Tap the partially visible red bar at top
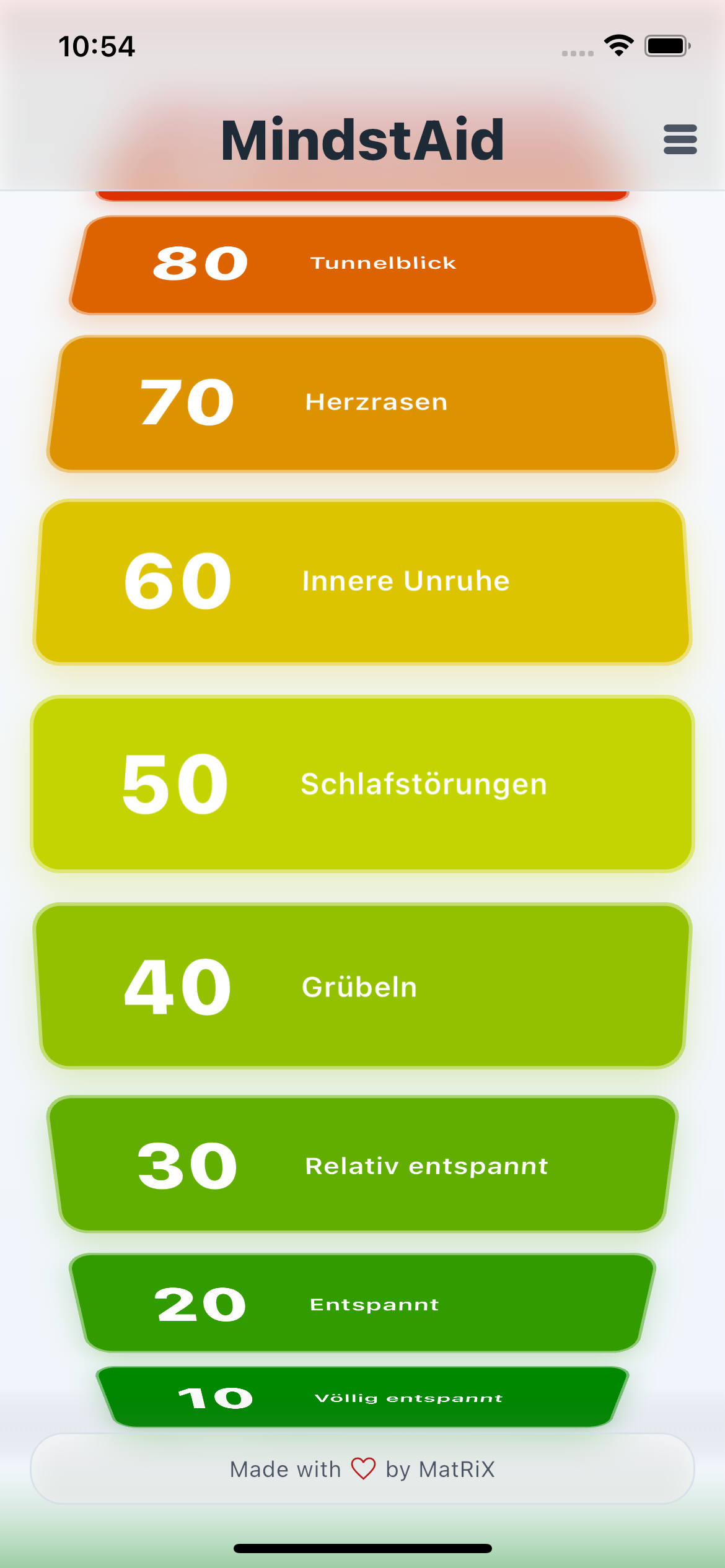725x1568 pixels. [362, 193]
